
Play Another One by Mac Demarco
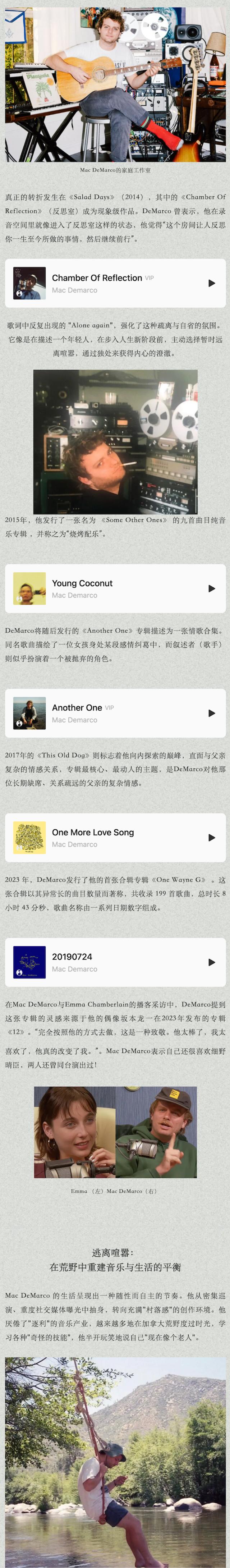pos(211,713)
